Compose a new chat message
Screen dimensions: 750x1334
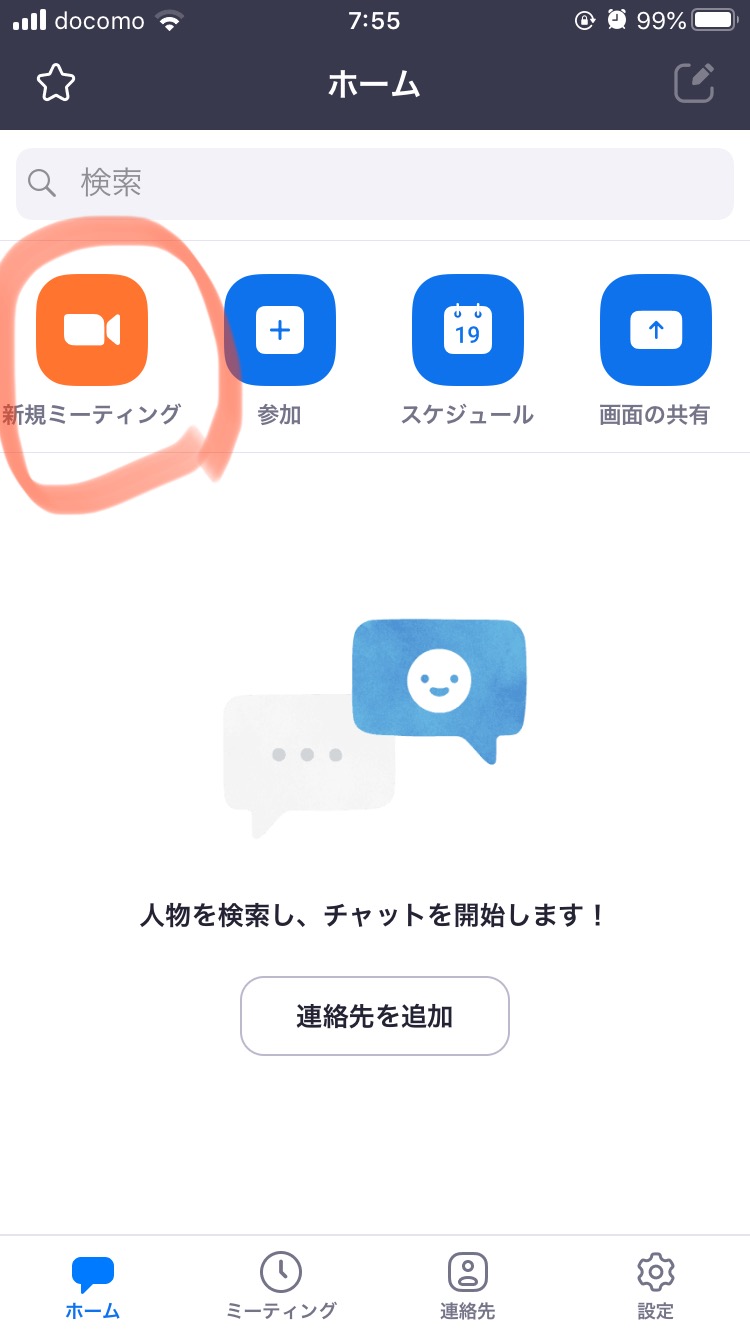pyautogui.click(x=694, y=84)
